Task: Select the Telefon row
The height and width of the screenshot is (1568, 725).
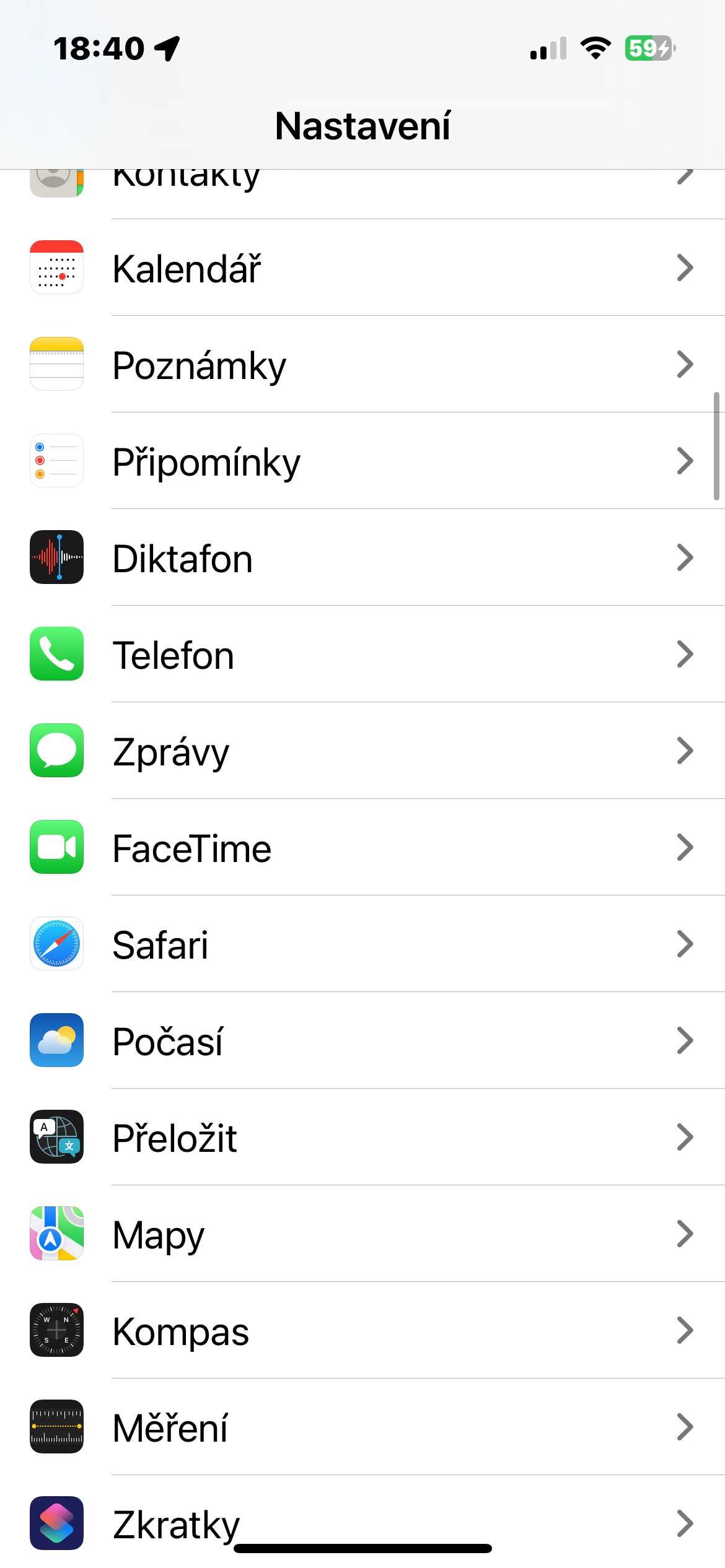Action: click(x=362, y=655)
